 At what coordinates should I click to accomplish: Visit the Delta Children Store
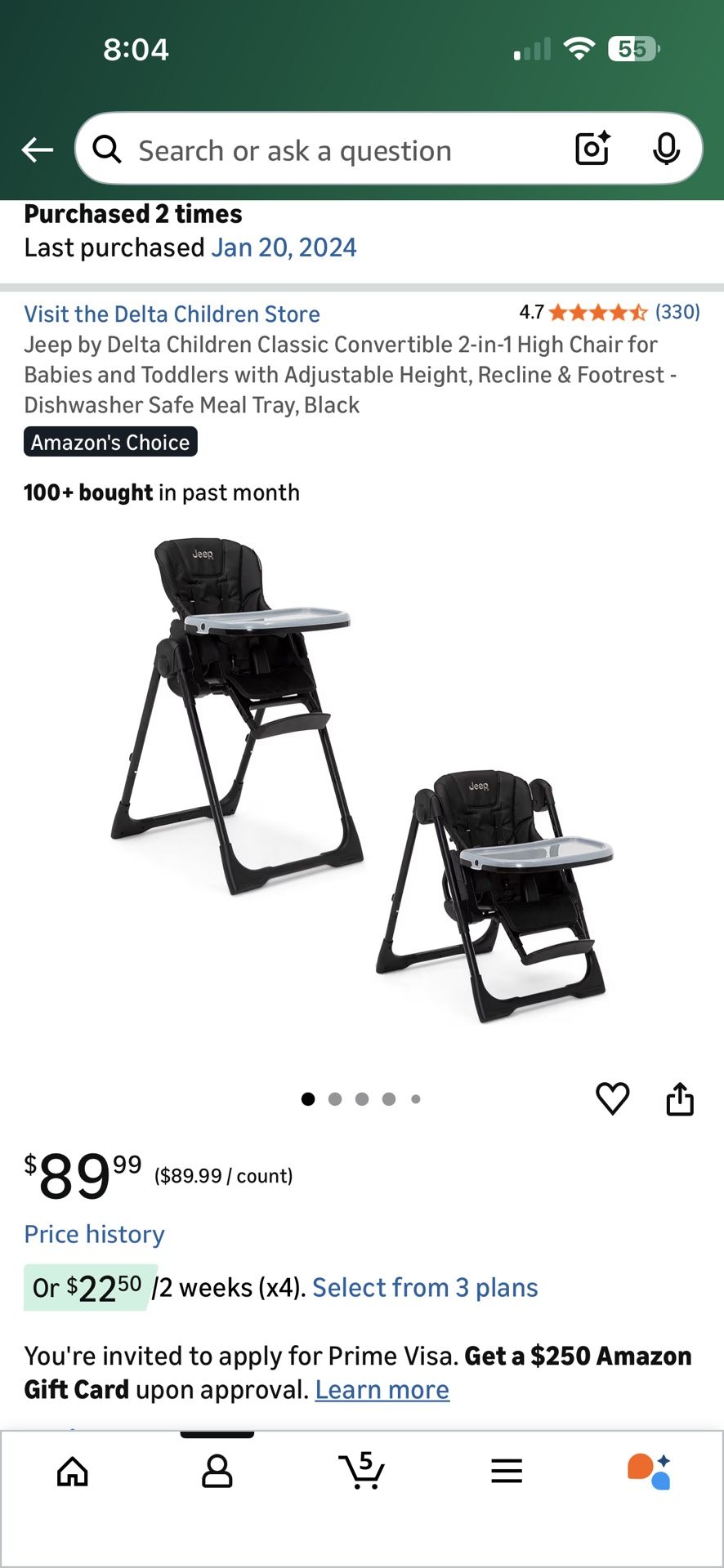(172, 314)
